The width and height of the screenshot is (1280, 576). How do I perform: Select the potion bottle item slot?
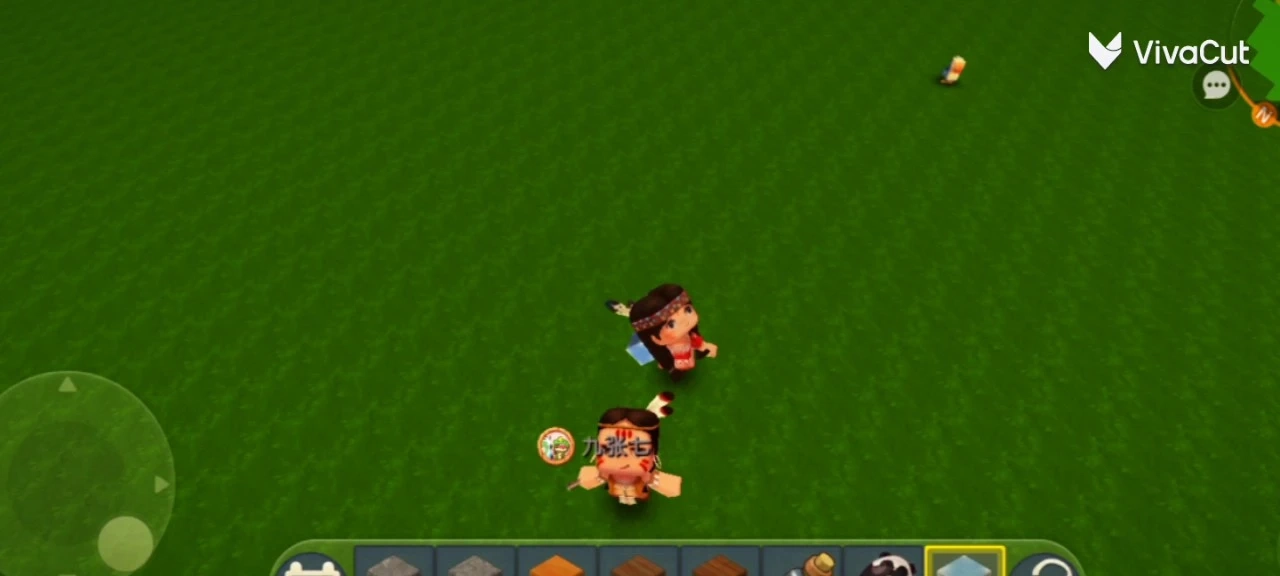pyautogui.click(x=803, y=564)
